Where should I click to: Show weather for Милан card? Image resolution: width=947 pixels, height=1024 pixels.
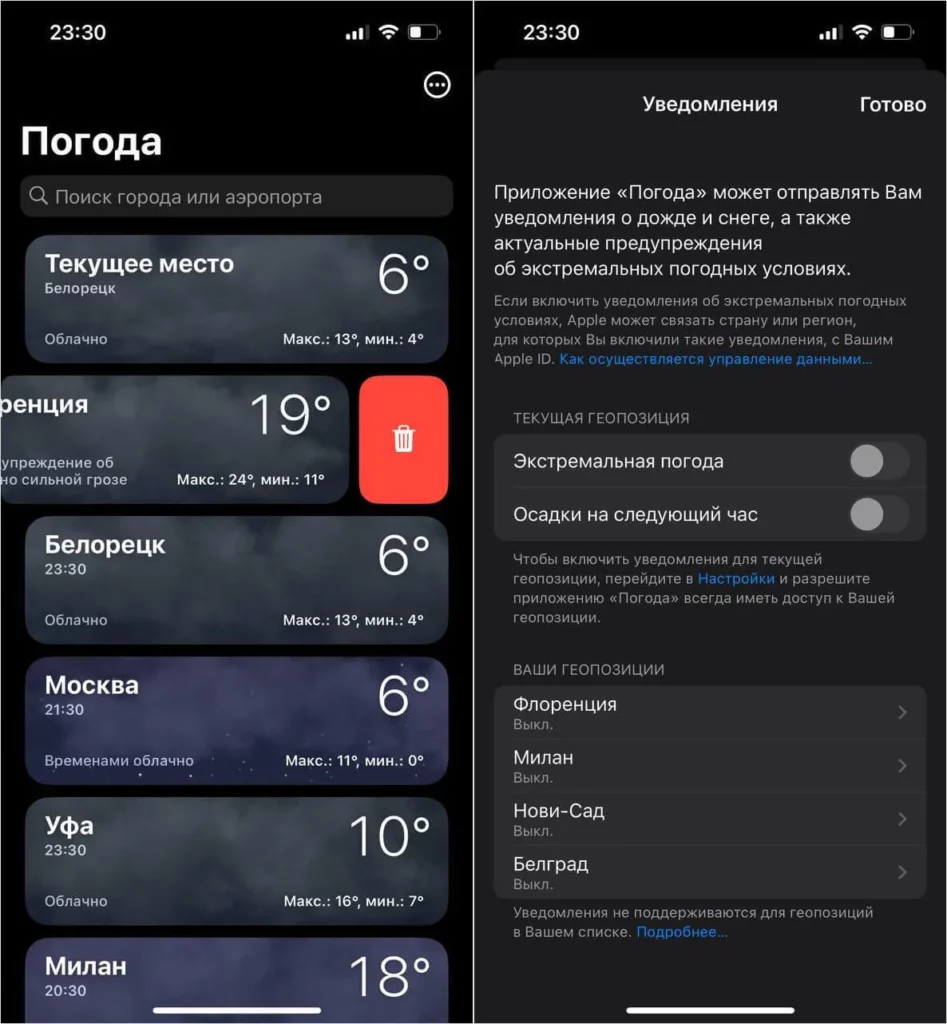[237, 978]
